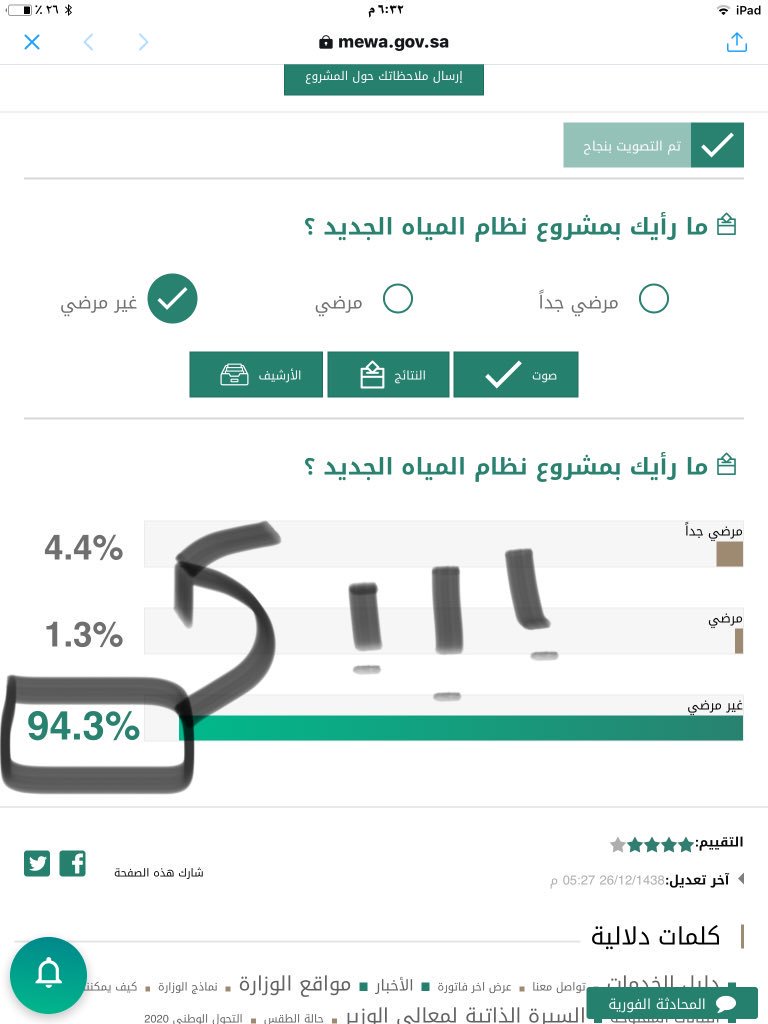
Task: Open the الأرشيف poll archive
Action: (256, 375)
